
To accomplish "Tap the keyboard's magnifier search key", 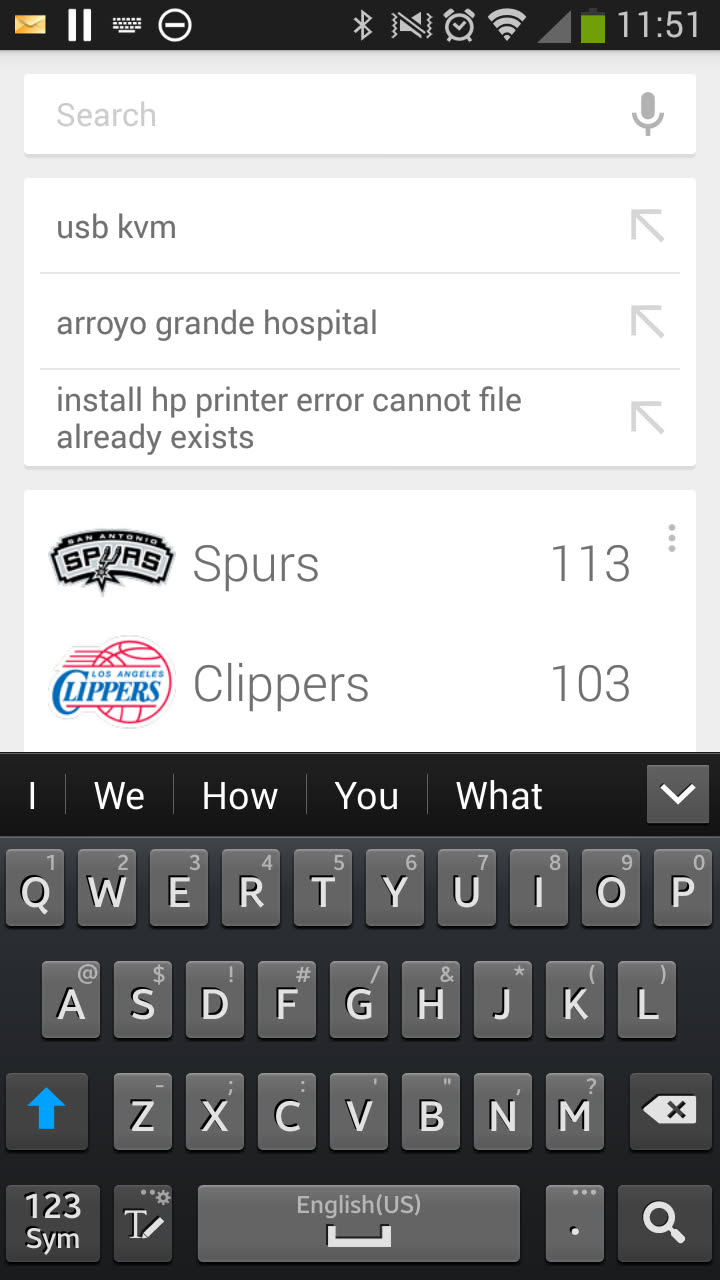I will (x=664, y=1223).
